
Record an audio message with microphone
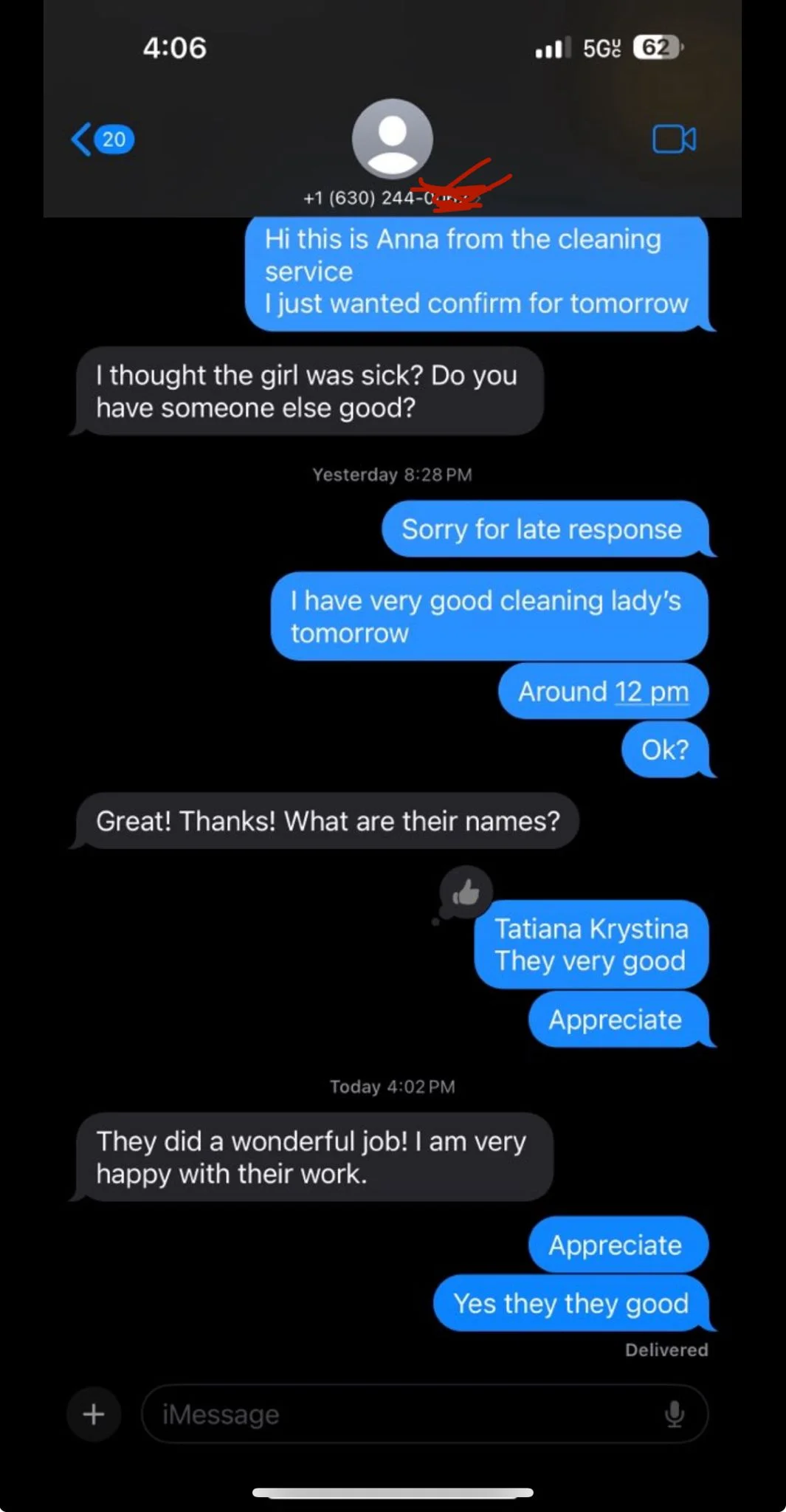click(675, 1414)
